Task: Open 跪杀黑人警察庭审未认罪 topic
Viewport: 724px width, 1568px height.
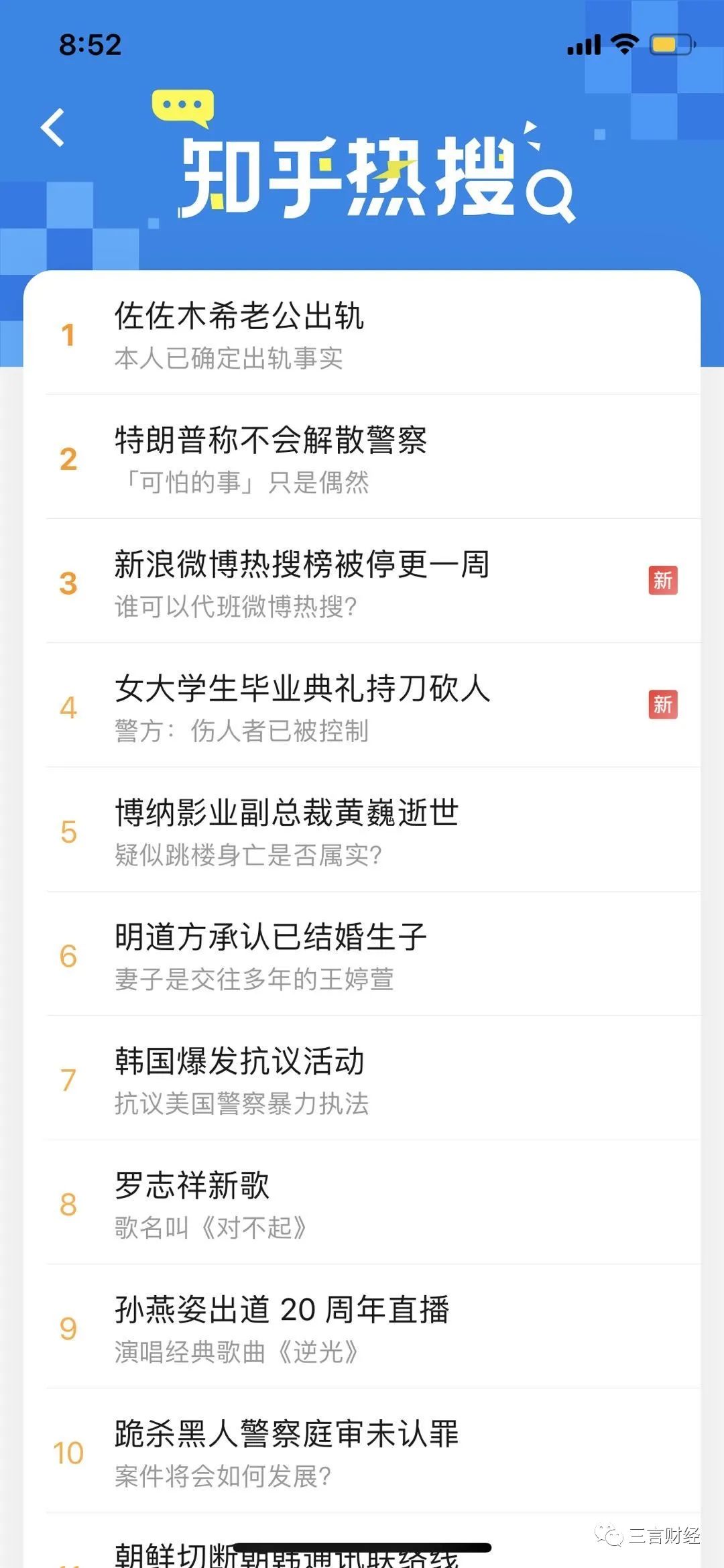Action: (x=362, y=1451)
